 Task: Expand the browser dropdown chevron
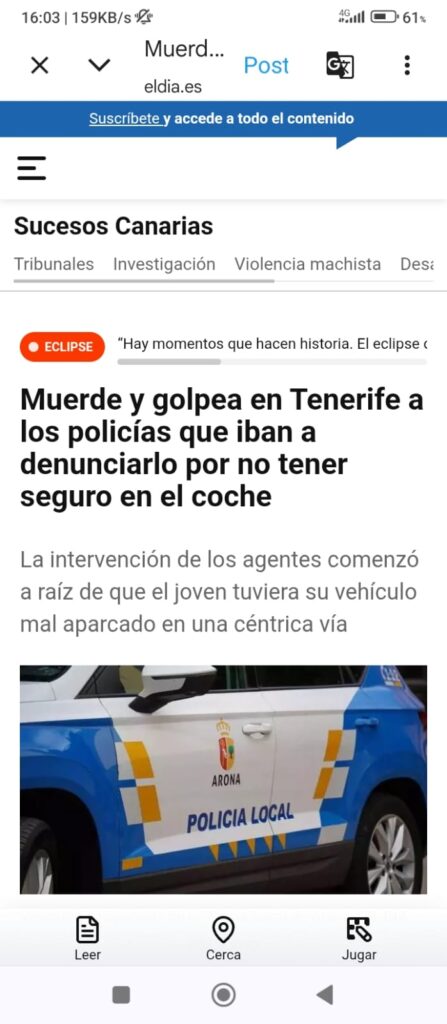(99, 65)
